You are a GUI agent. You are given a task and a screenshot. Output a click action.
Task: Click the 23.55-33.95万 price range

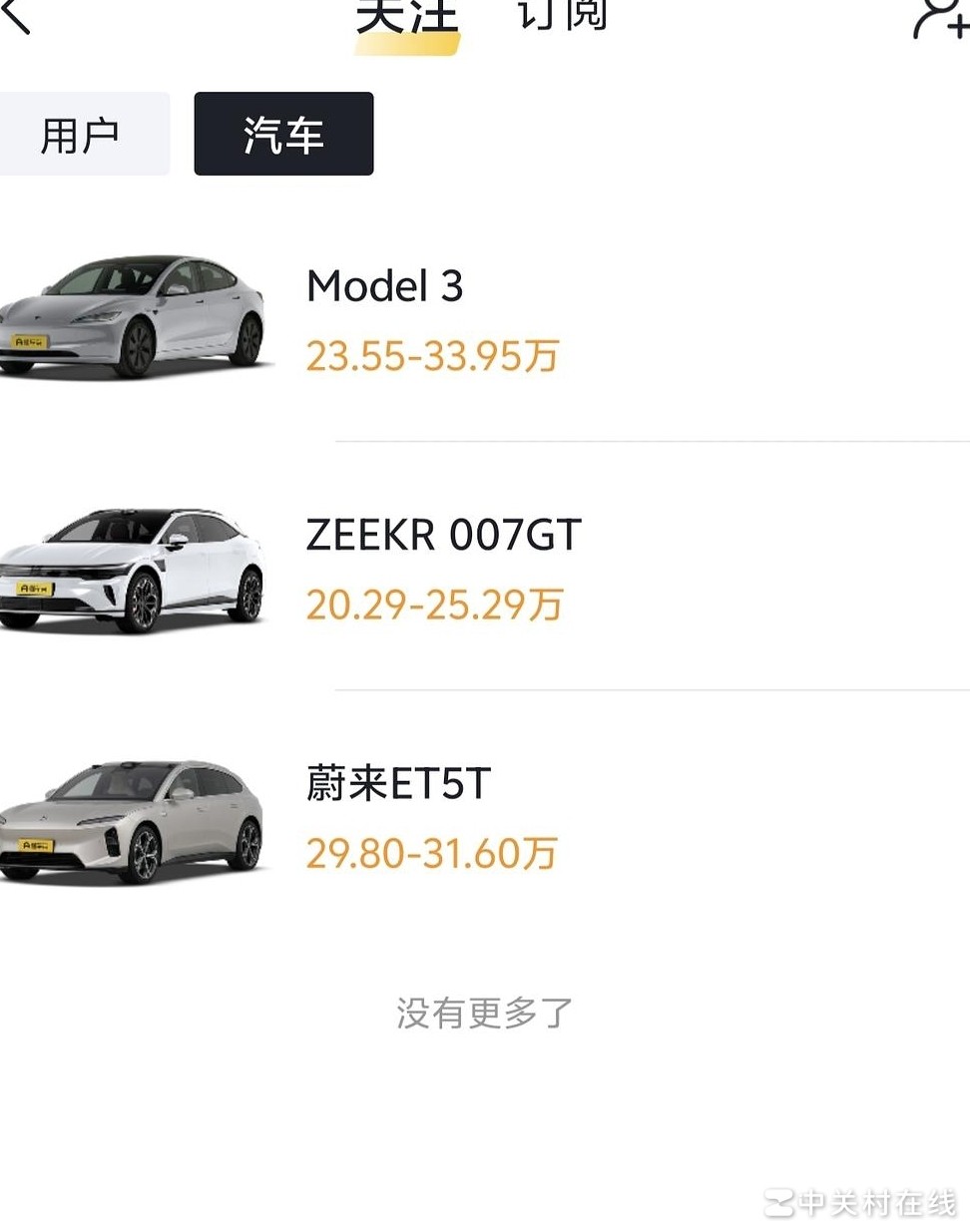[432, 356]
